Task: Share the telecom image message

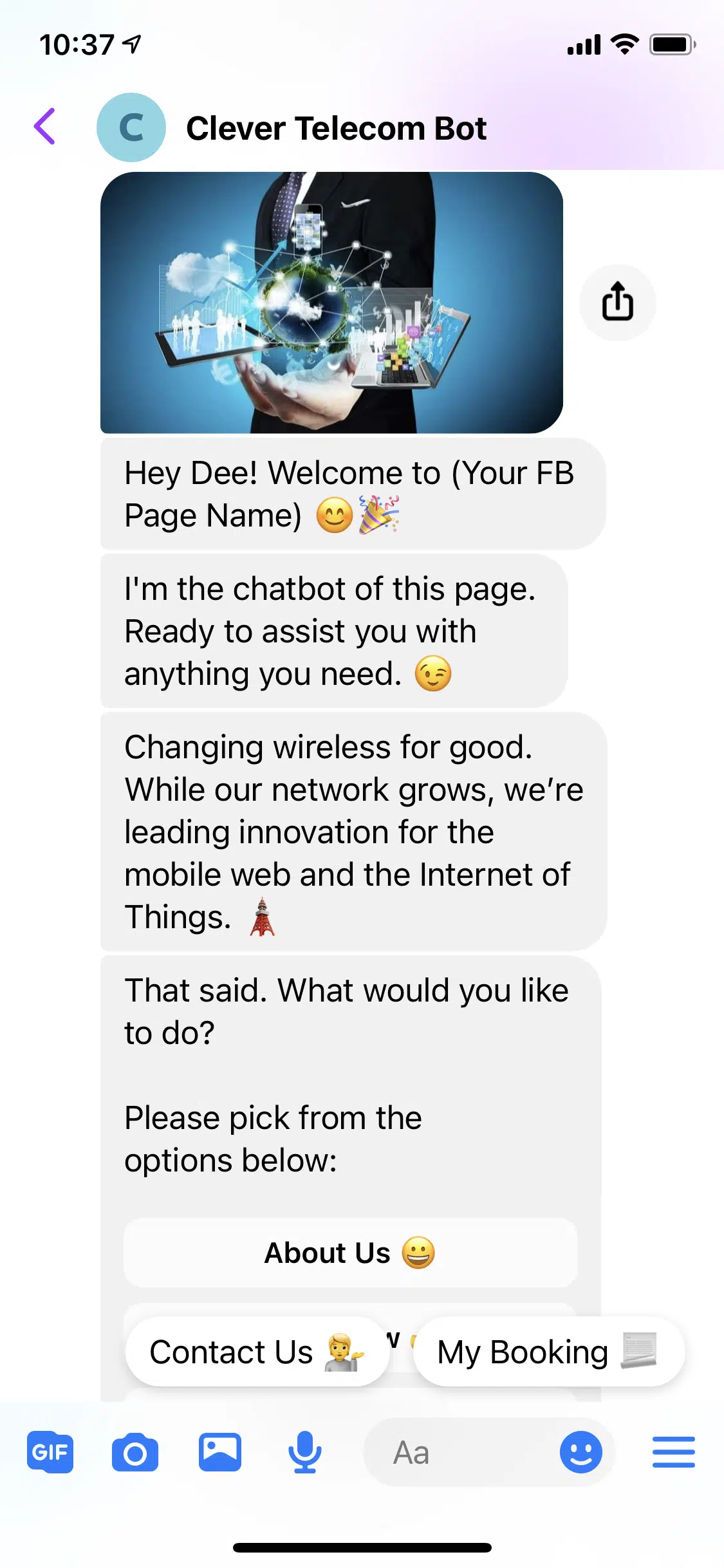Action: (617, 302)
